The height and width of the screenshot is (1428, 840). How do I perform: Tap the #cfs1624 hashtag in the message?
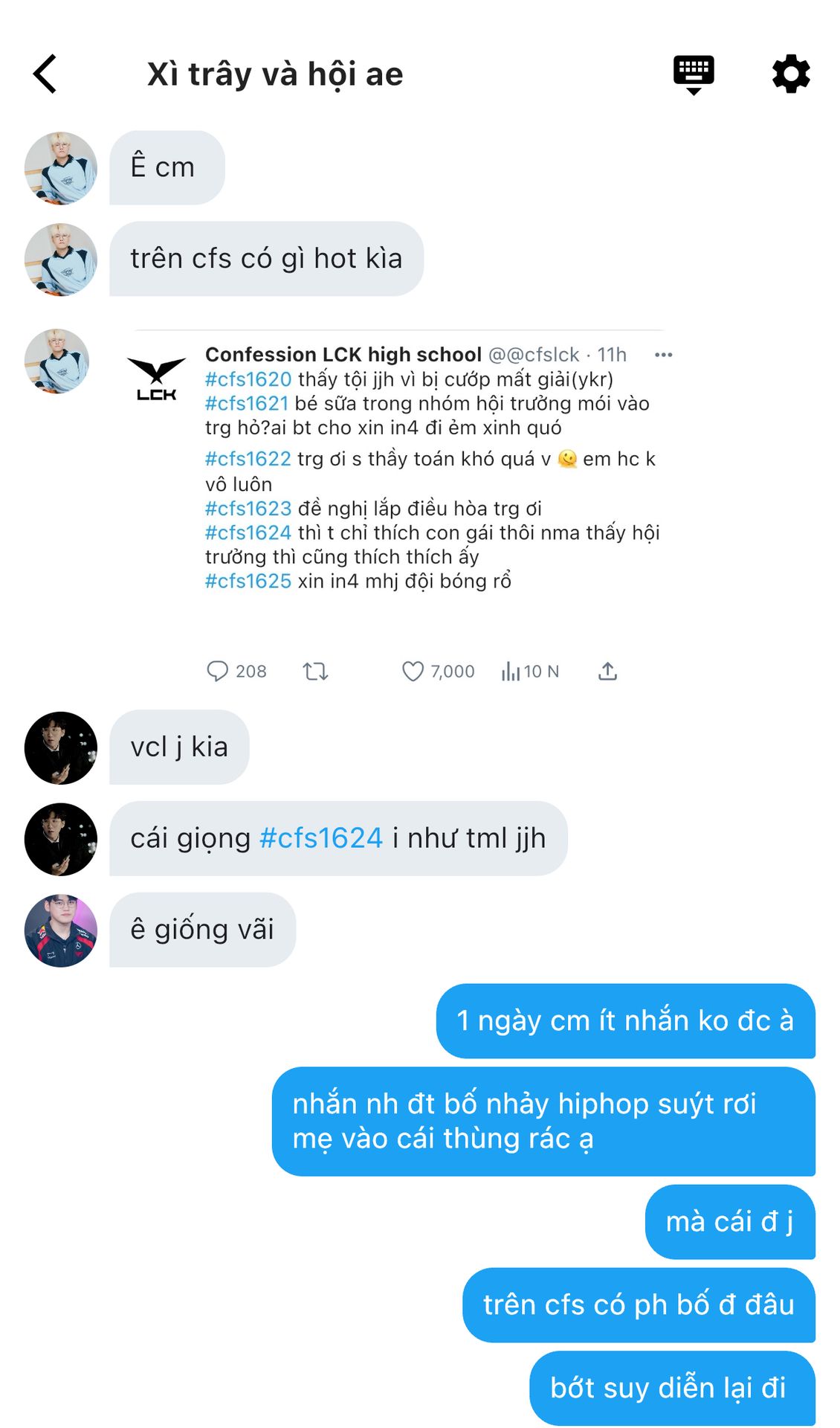point(320,838)
